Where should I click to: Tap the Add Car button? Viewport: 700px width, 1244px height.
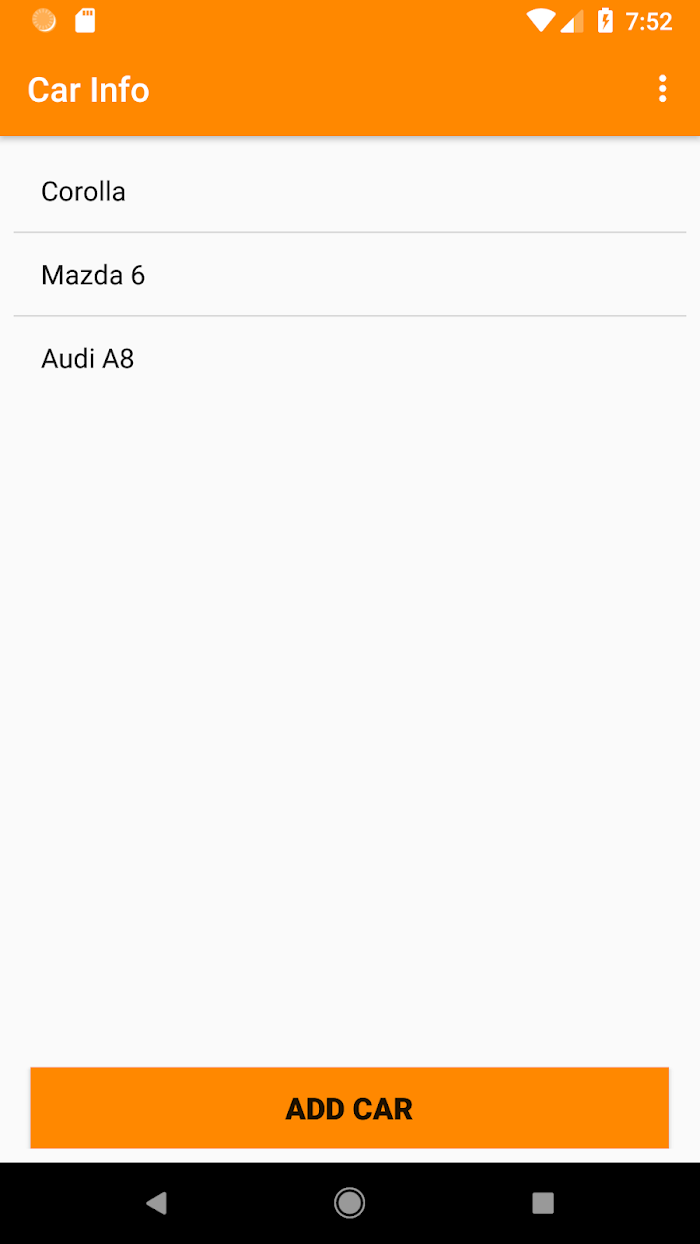pos(349,1108)
